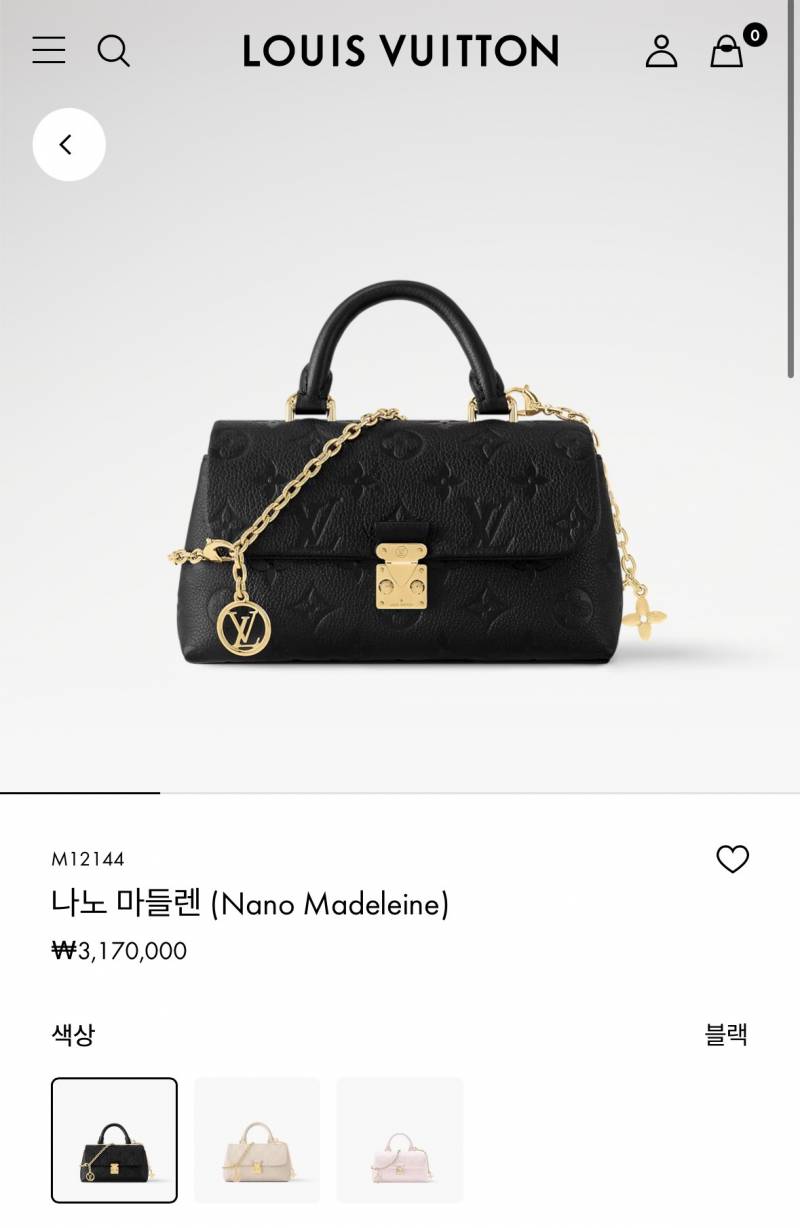Add Nano Madeleine to wishlist

tap(732, 859)
